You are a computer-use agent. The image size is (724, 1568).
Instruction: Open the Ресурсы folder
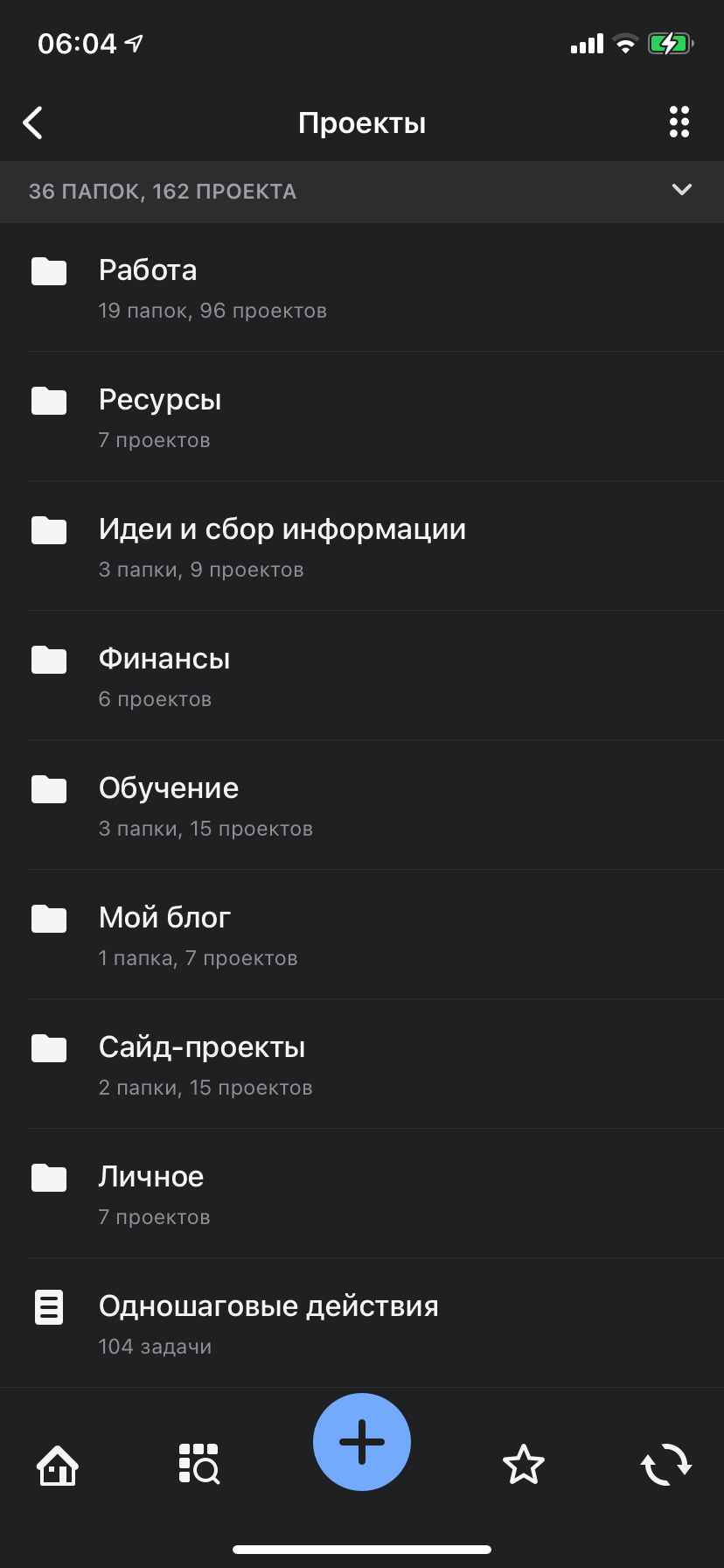(x=159, y=401)
